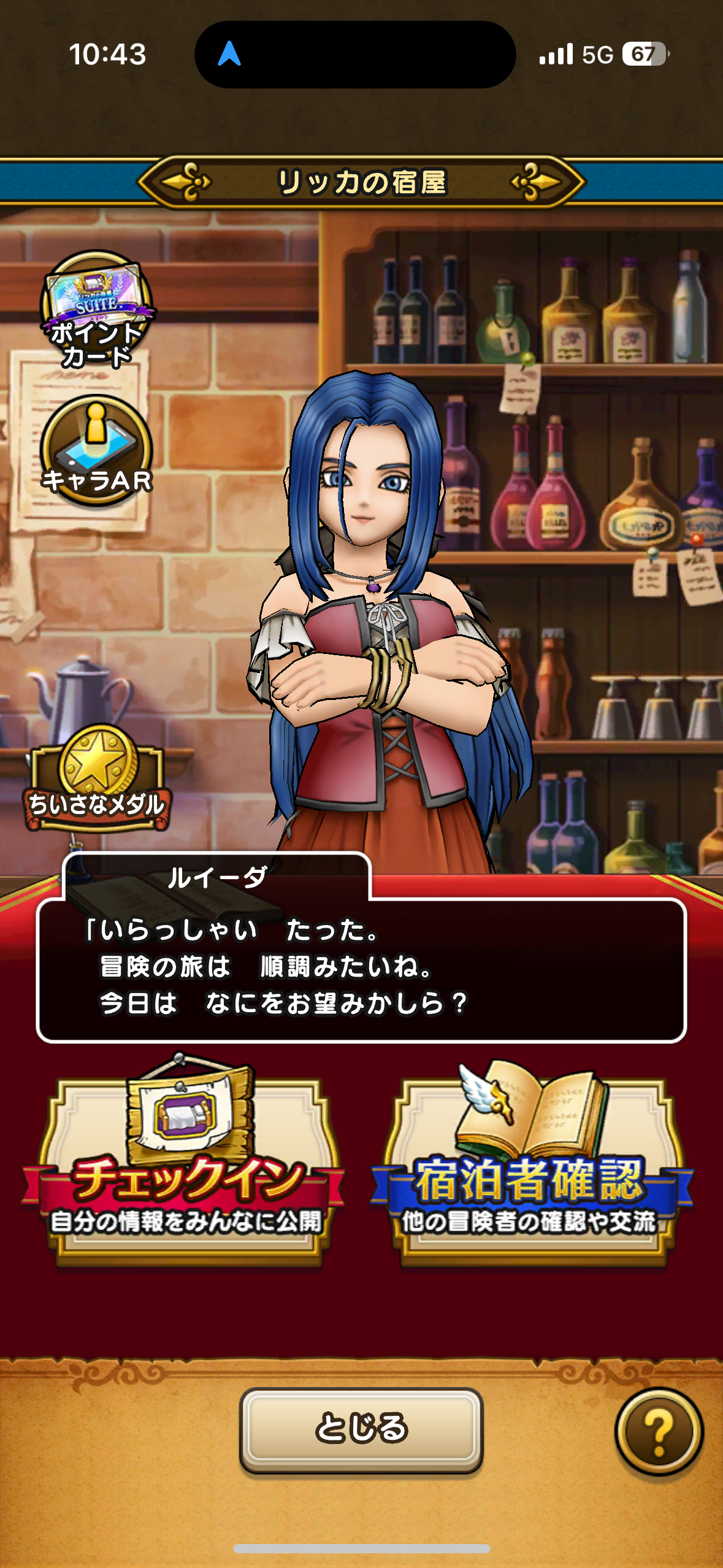Launch the キャラAR feature

(97, 450)
